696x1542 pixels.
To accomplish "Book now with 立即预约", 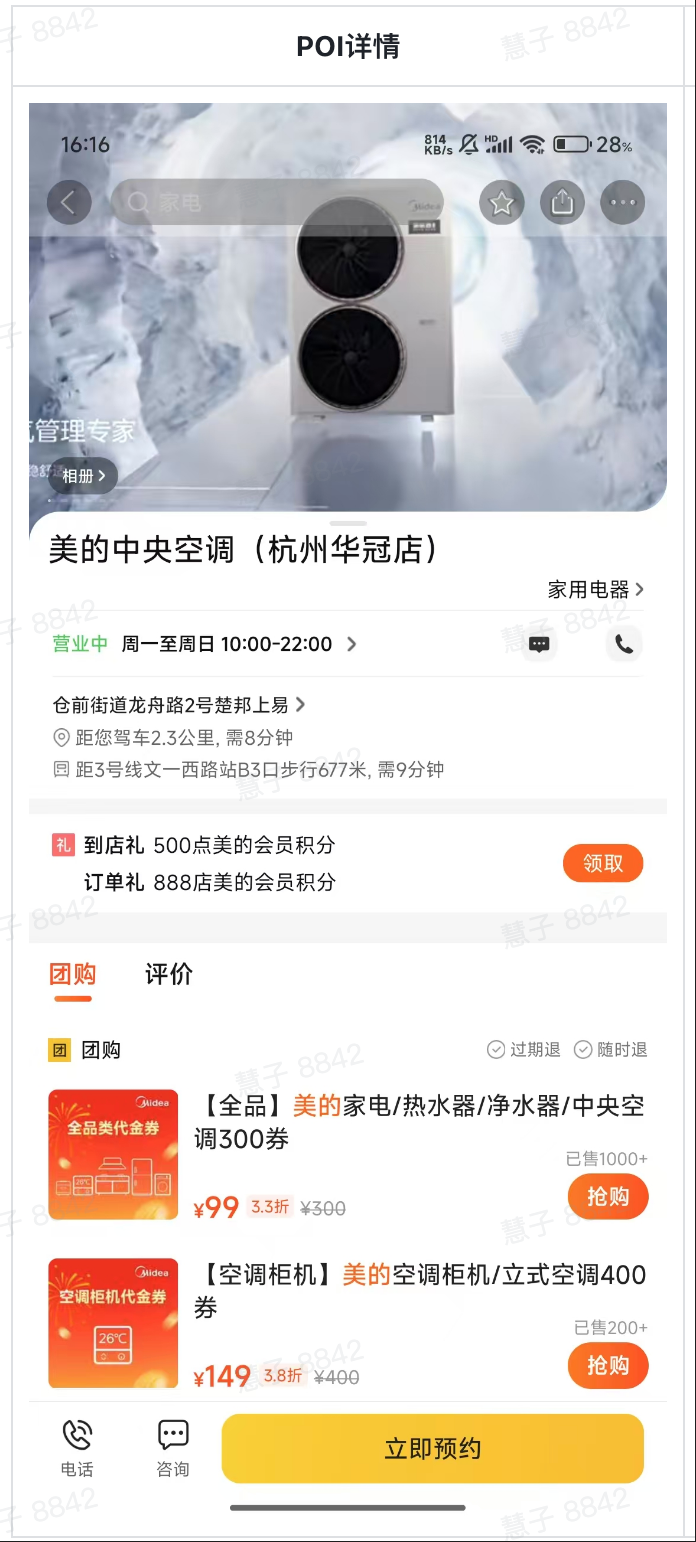I will point(432,1448).
